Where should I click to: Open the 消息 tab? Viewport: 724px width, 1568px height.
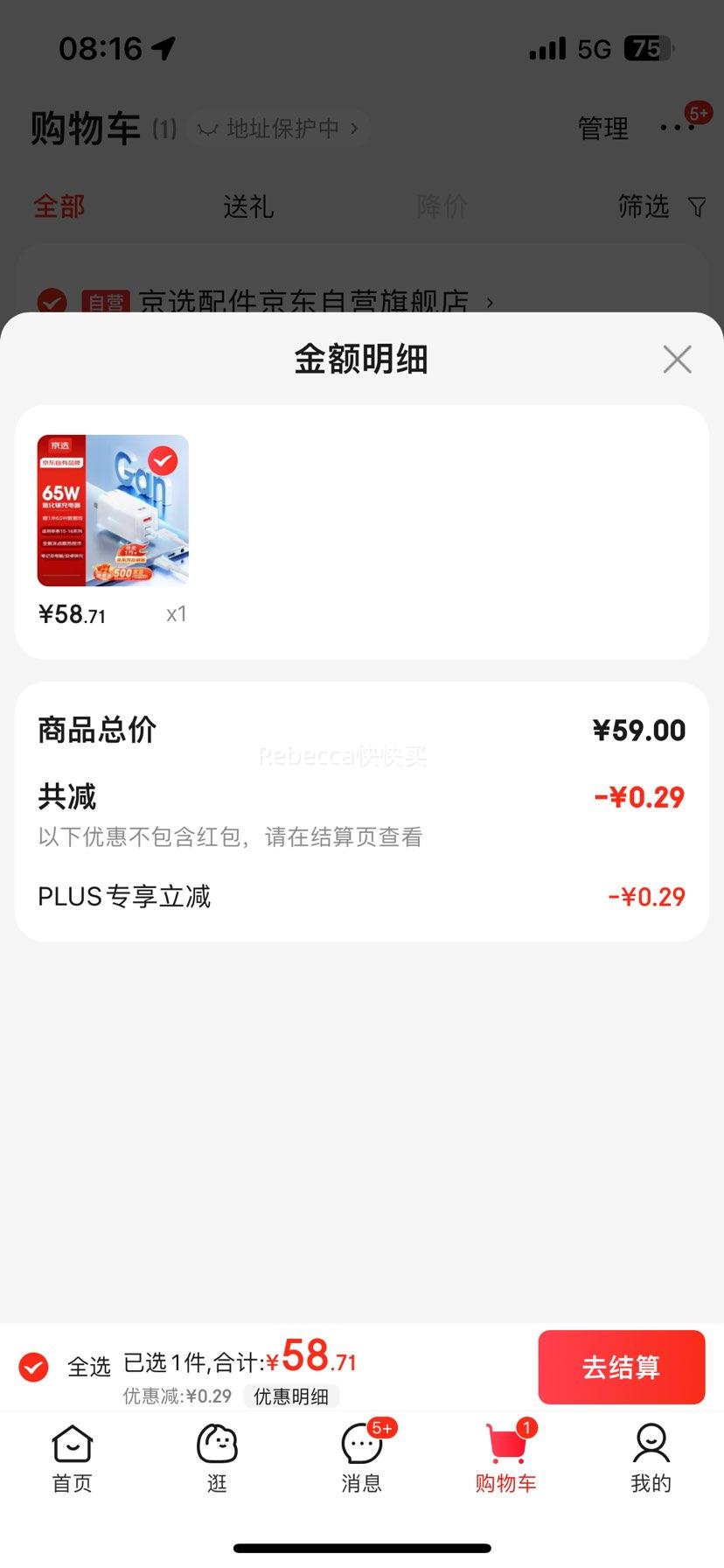[x=362, y=1458]
